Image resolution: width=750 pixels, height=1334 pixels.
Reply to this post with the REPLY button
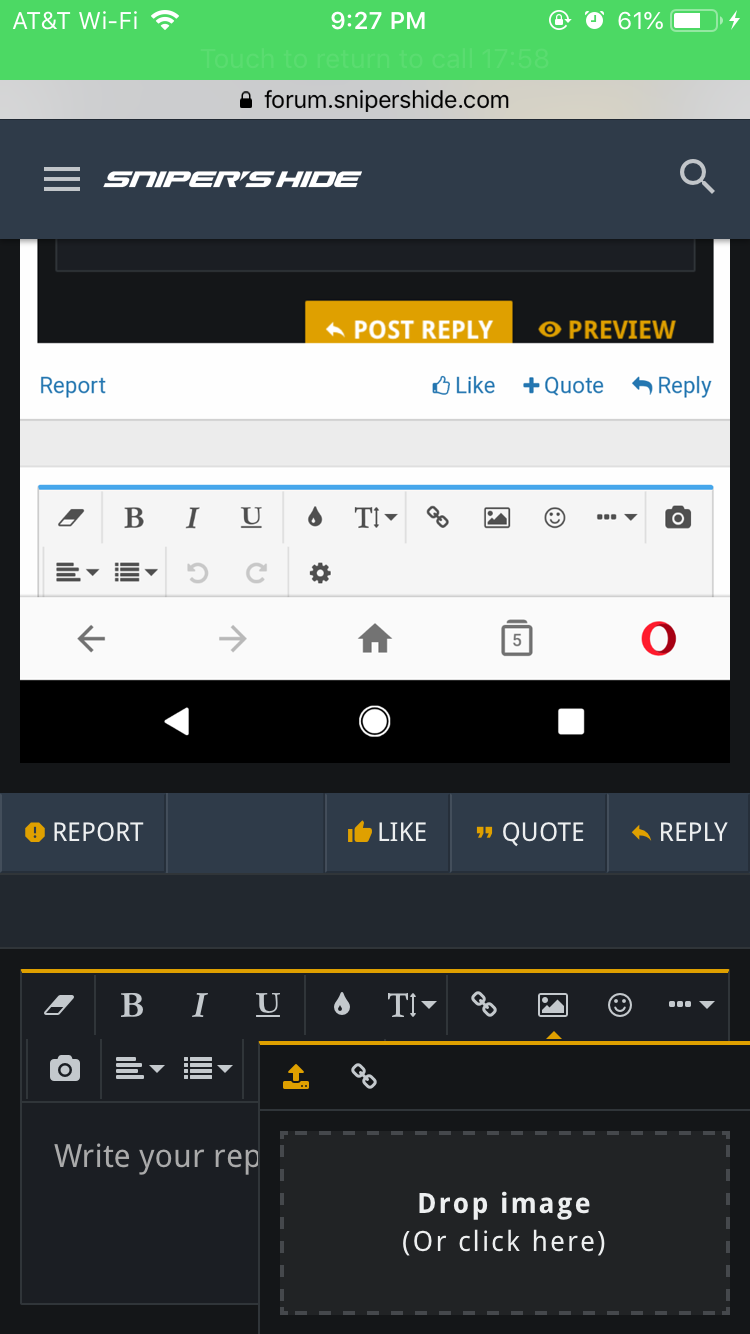679,832
